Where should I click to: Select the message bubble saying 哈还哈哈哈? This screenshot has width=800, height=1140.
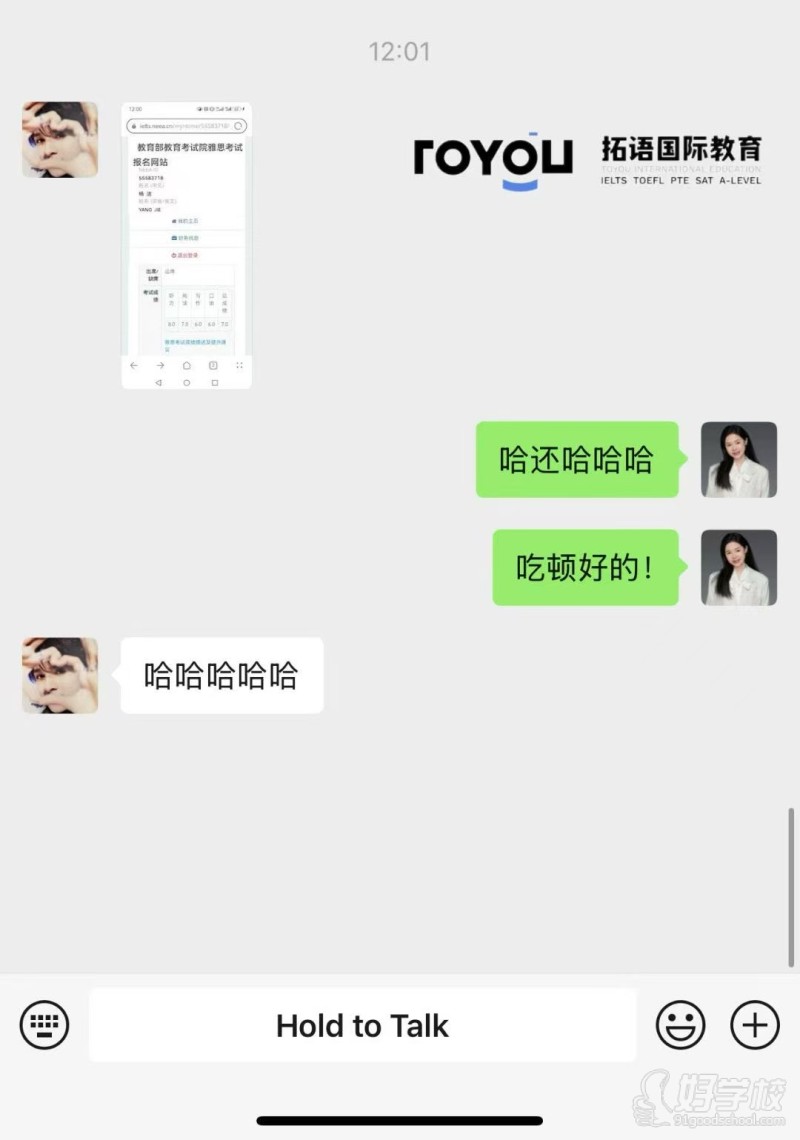pyautogui.click(x=578, y=460)
